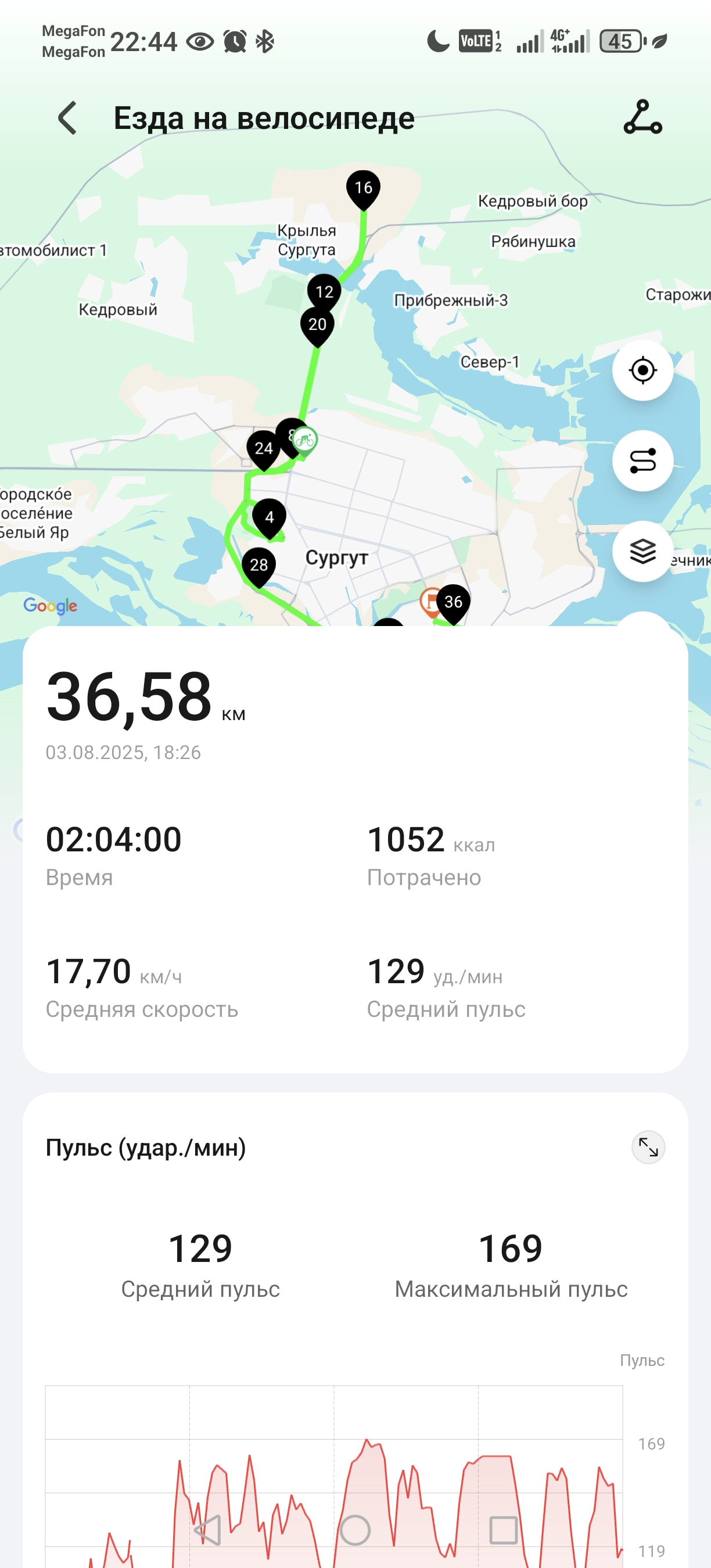The image size is (711, 1568).
Task: Open the route share icon in header
Action: point(643,117)
